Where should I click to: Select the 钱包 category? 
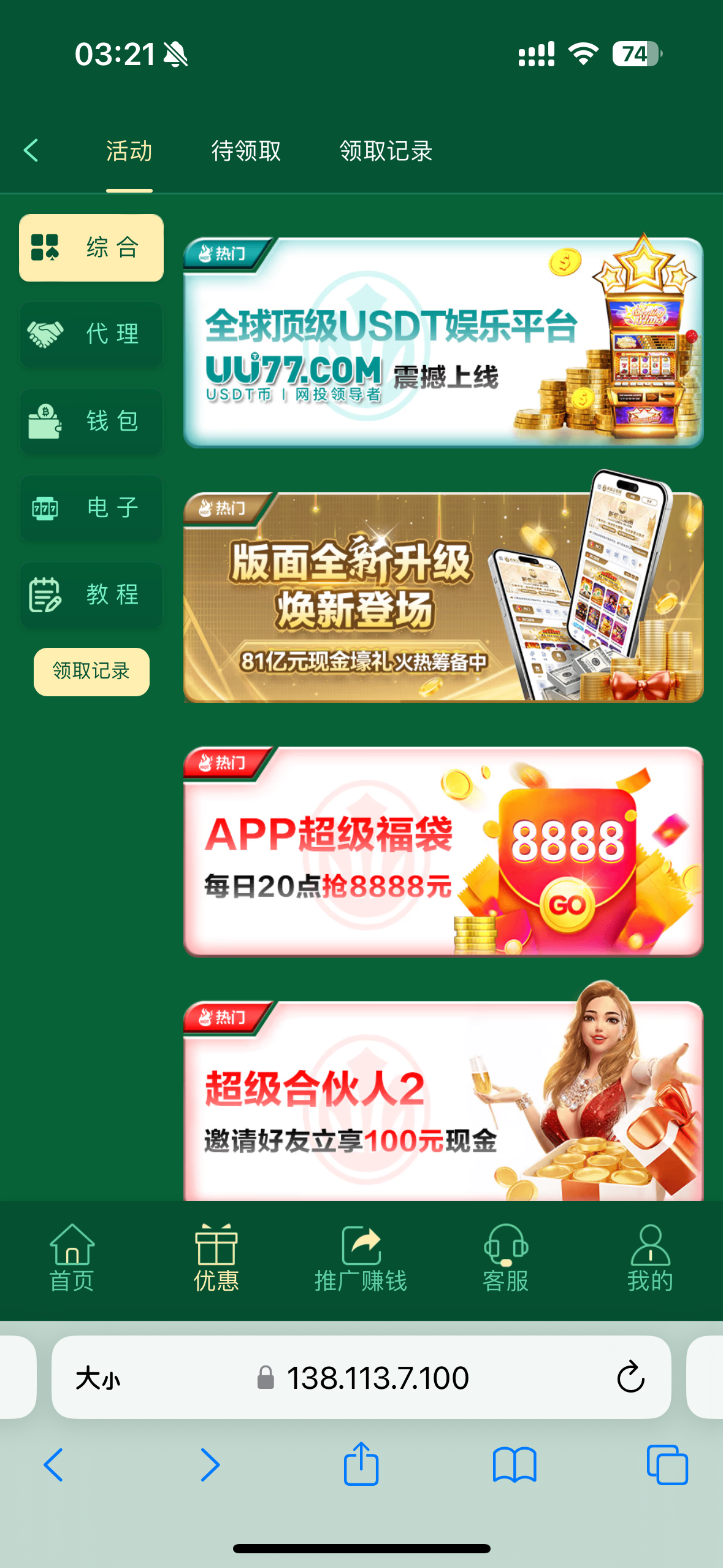[91, 421]
